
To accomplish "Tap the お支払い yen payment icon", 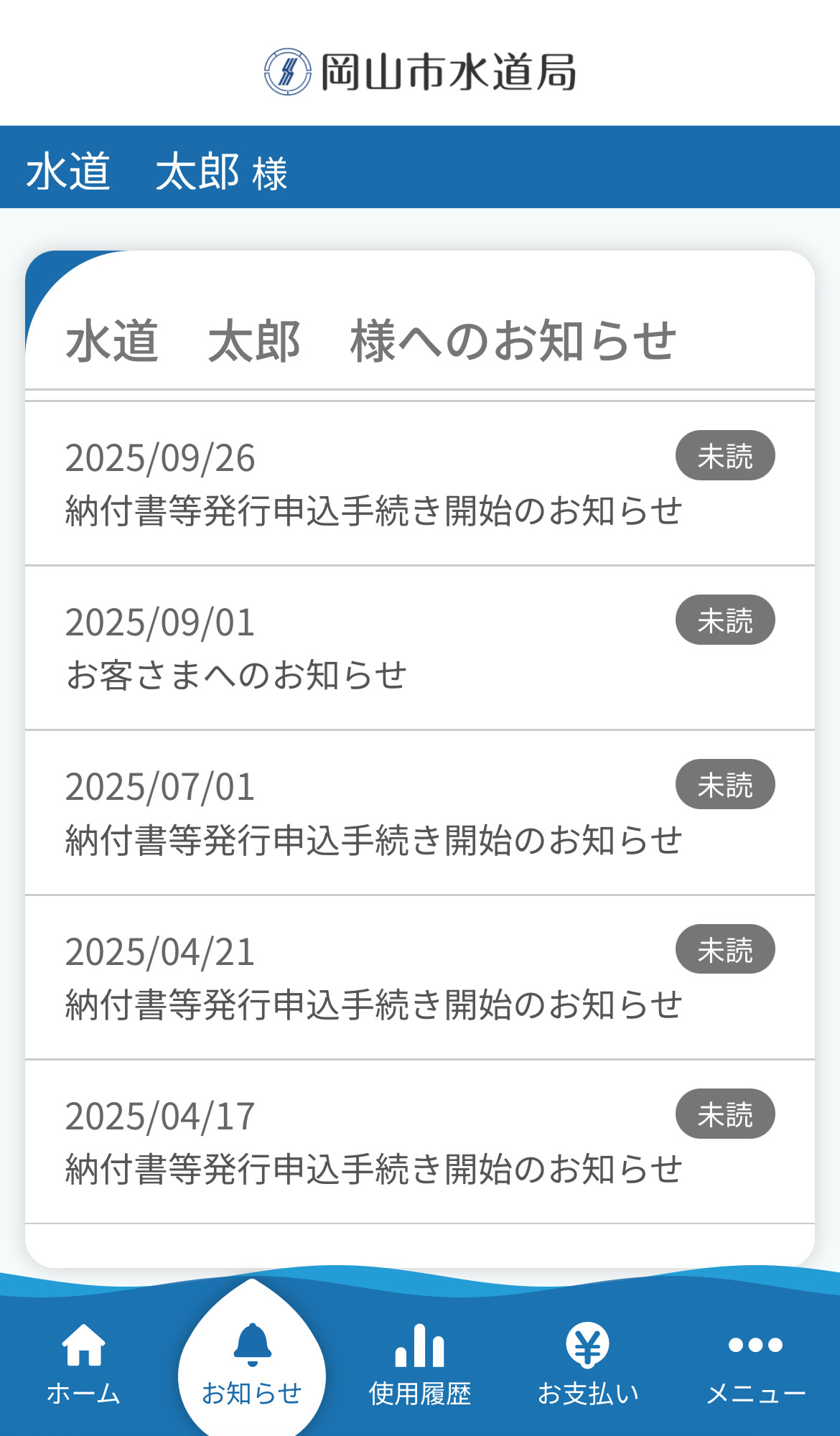I will [x=588, y=1348].
